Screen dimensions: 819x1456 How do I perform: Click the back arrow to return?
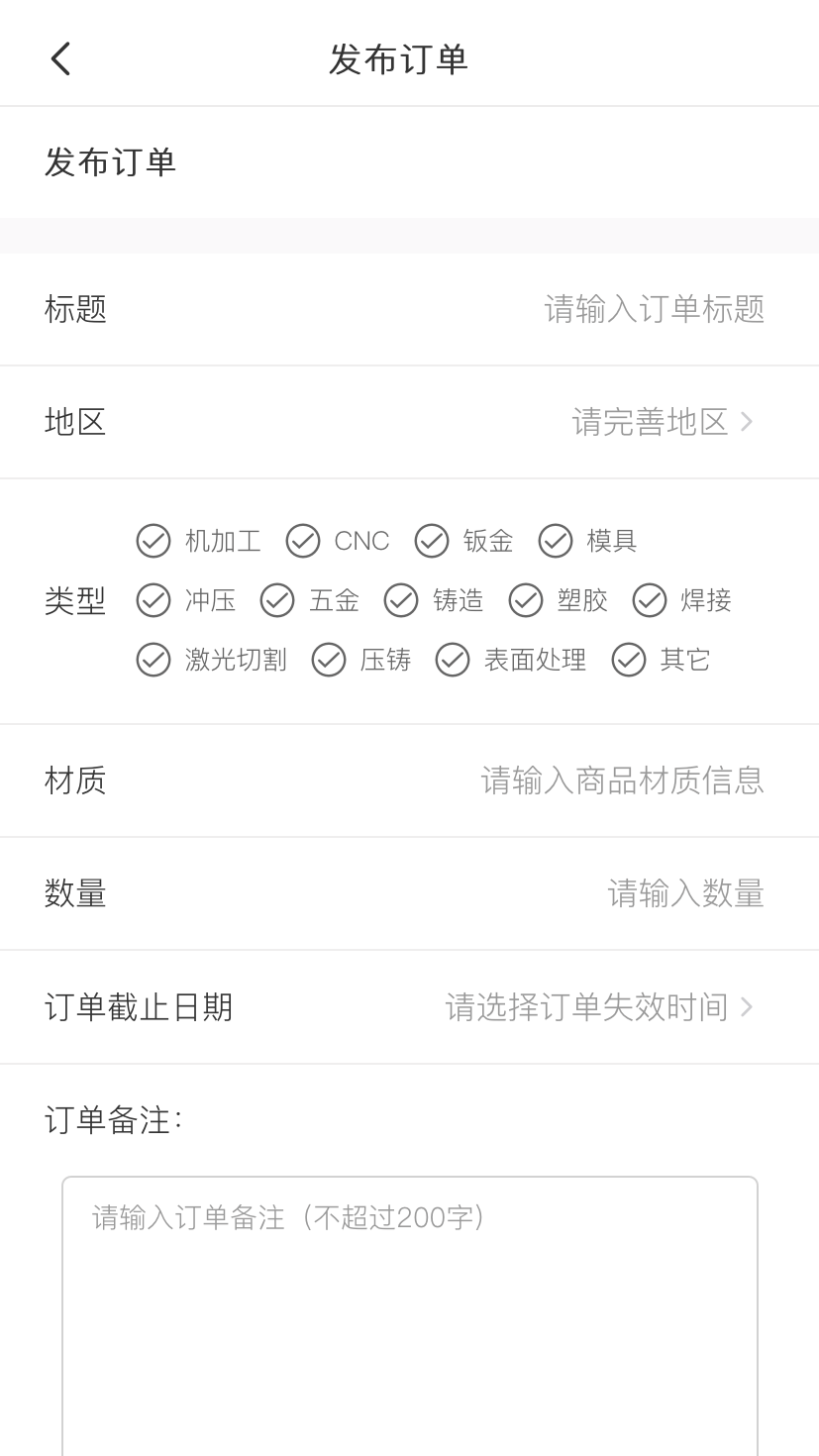coord(59,56)
